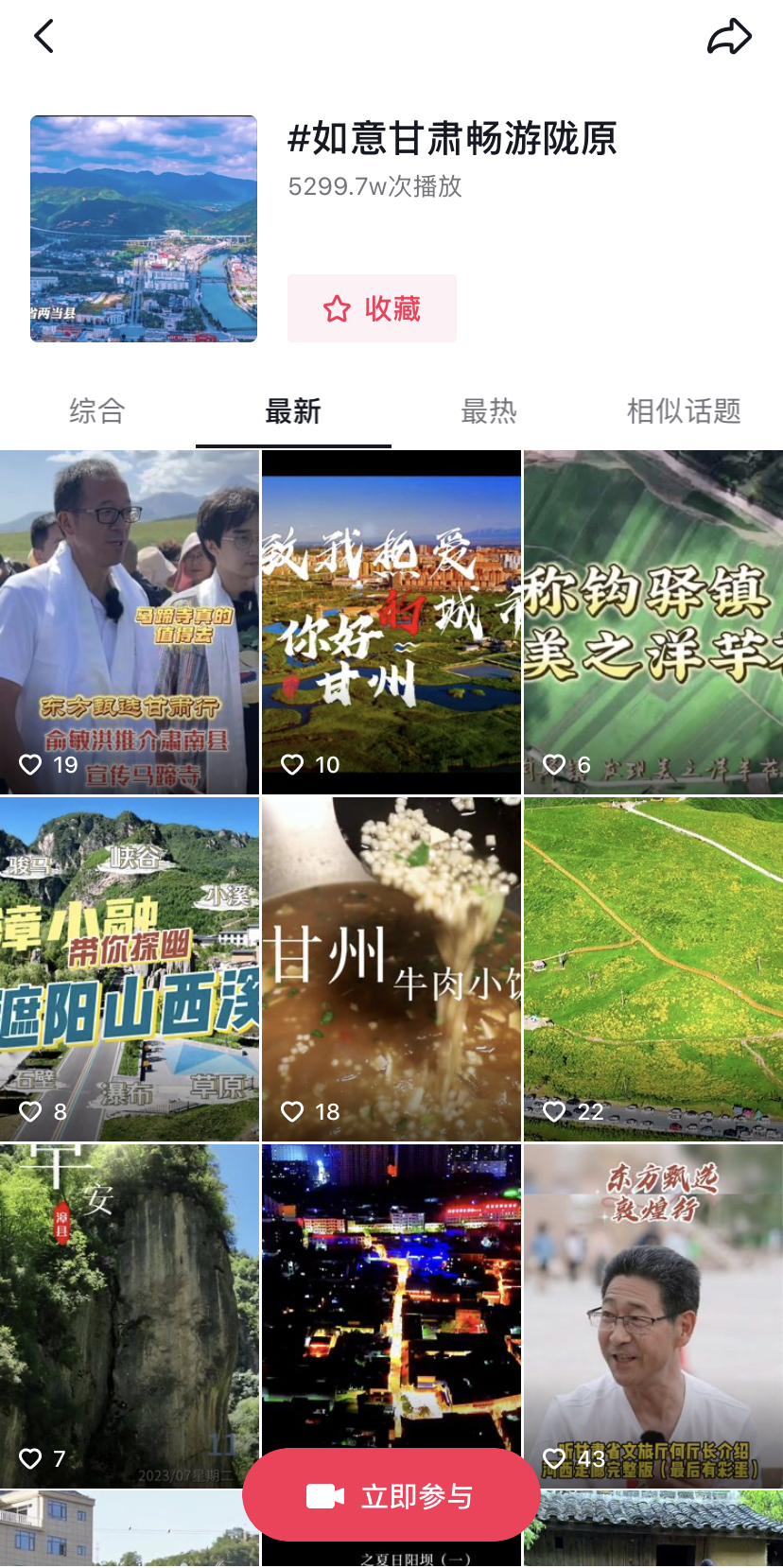View the 遮阳山西溪 video with 8 likes
Screen dimensions: 783x1568
130,968
